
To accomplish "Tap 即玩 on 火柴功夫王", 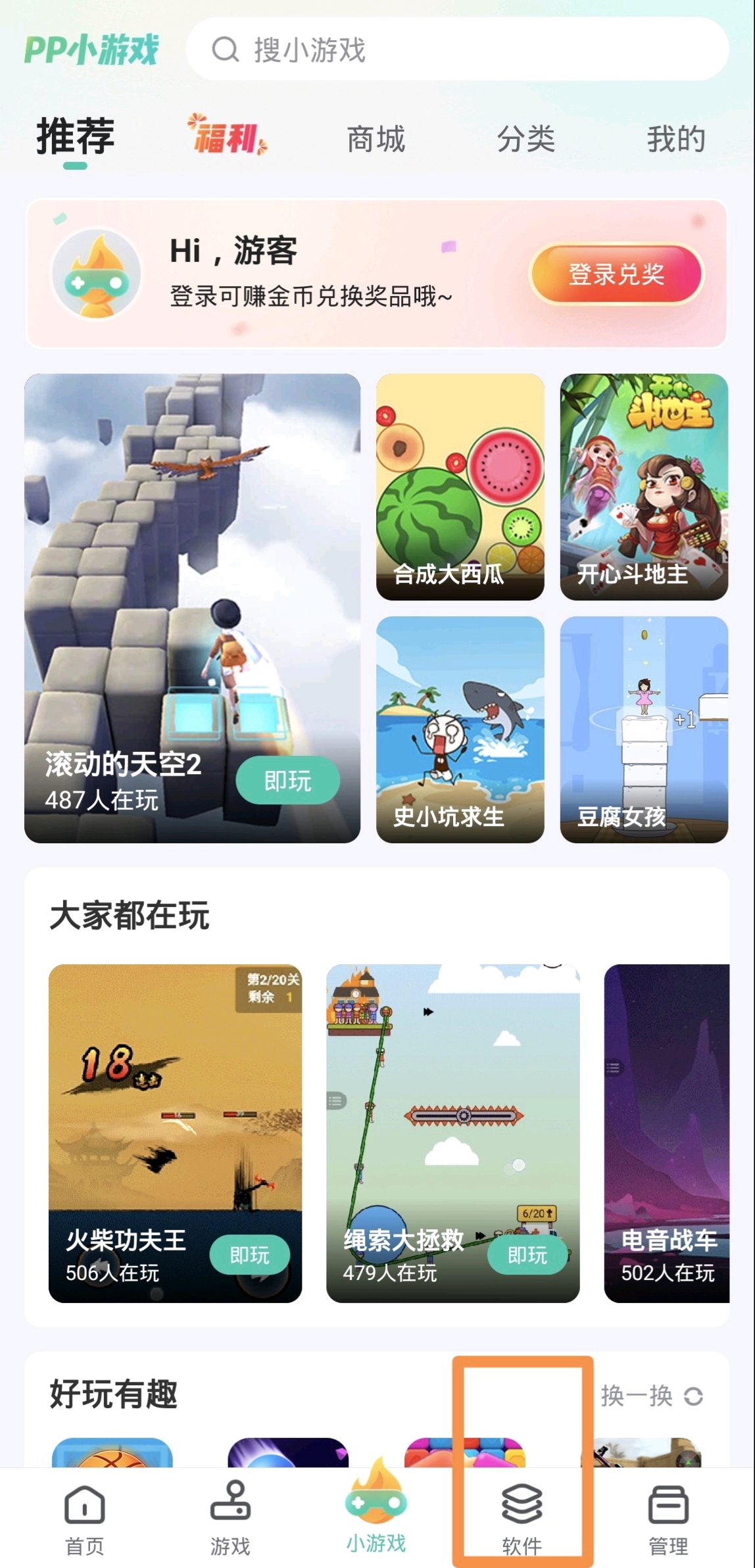I will click(x=249, y=1255).
